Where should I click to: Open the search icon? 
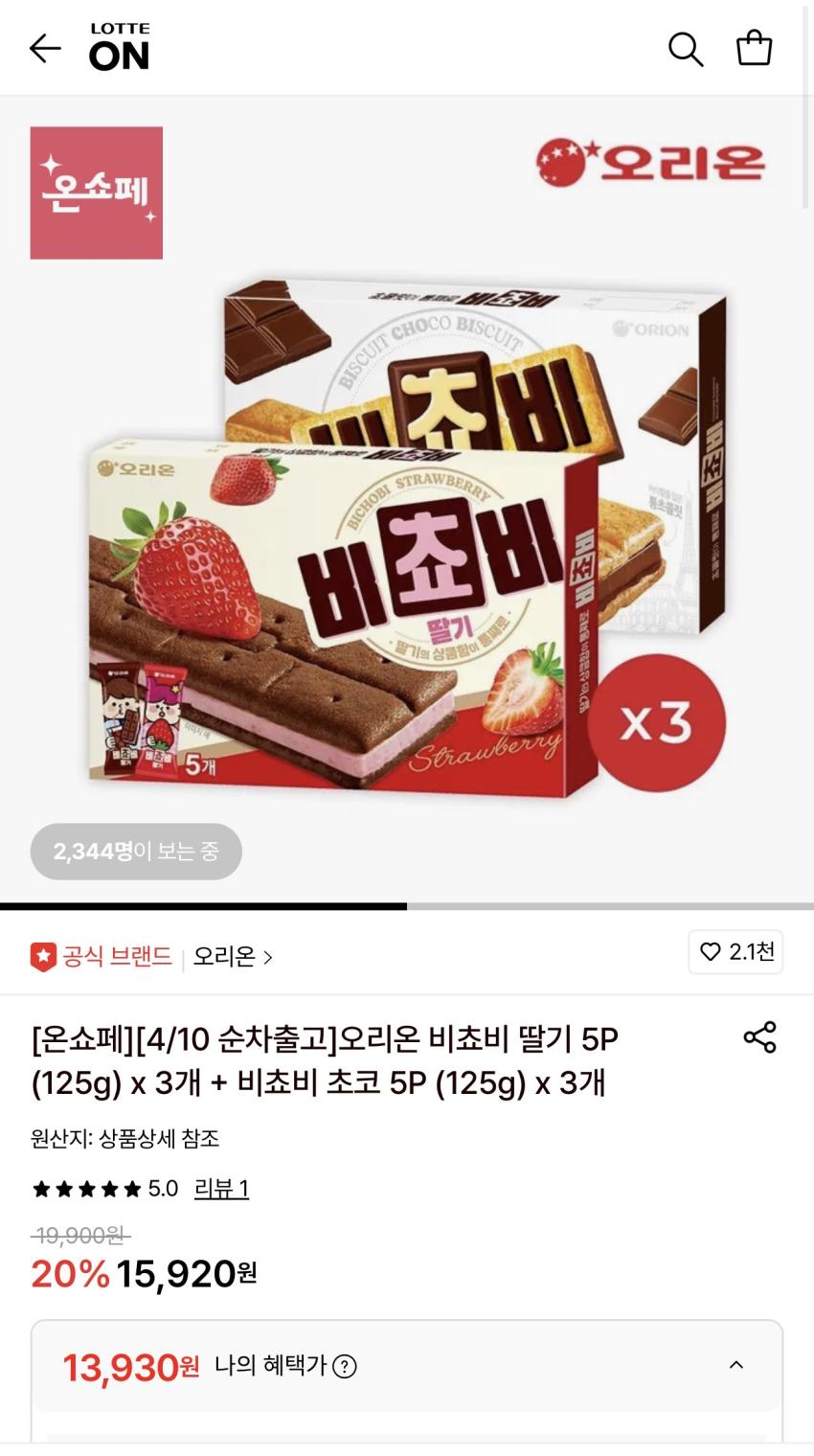pos(686,49)
